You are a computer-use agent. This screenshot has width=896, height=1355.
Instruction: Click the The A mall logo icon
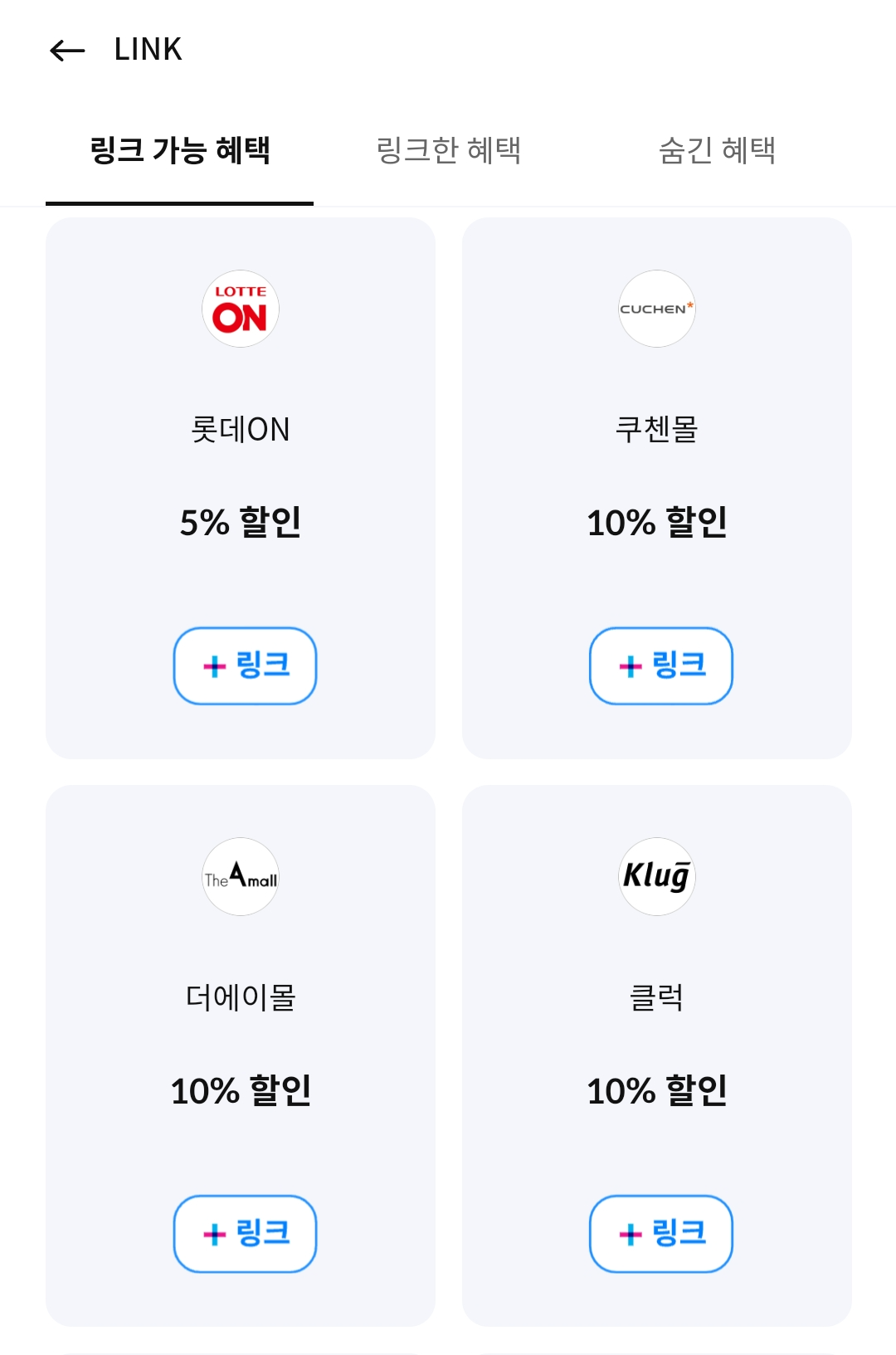(x=240, y=876)
